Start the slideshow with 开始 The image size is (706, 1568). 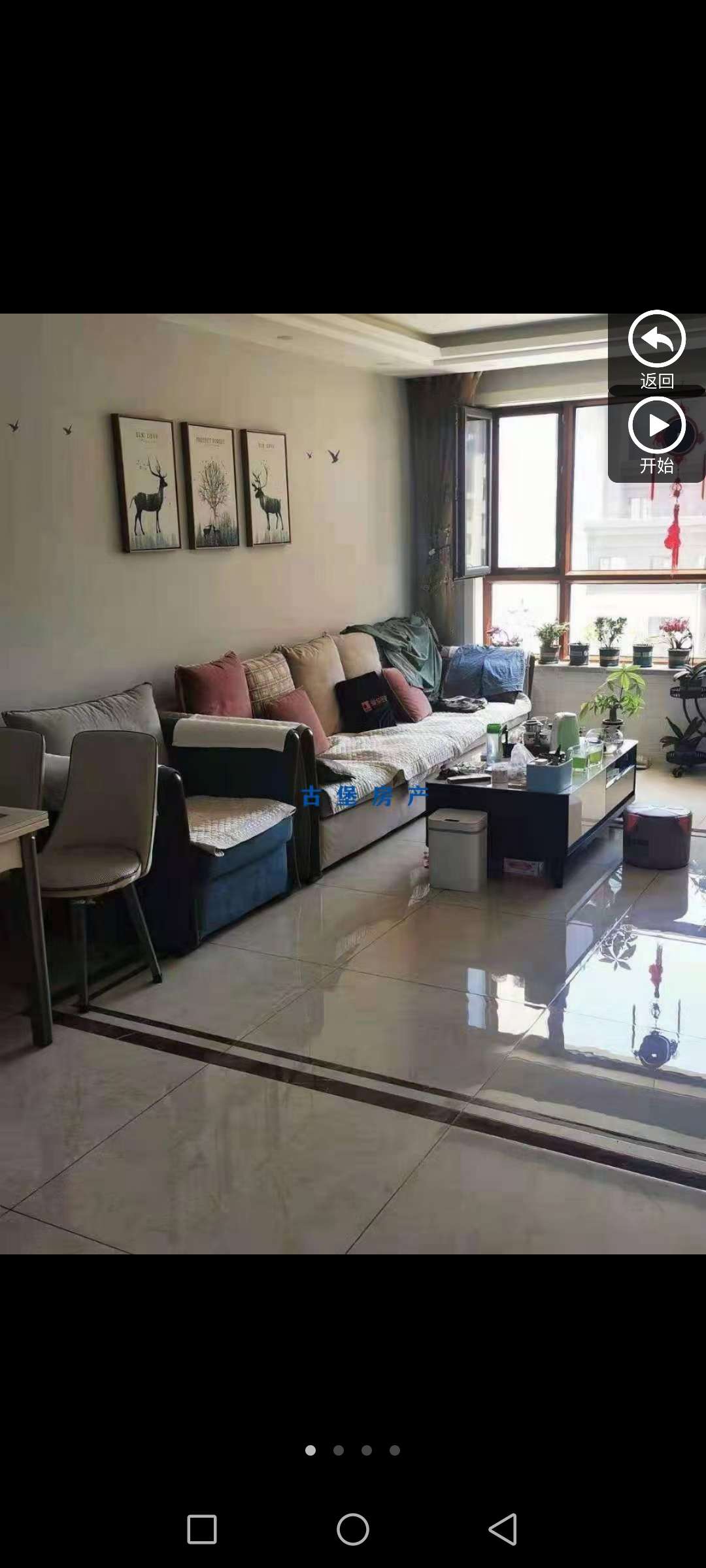(x=656, y=435)
